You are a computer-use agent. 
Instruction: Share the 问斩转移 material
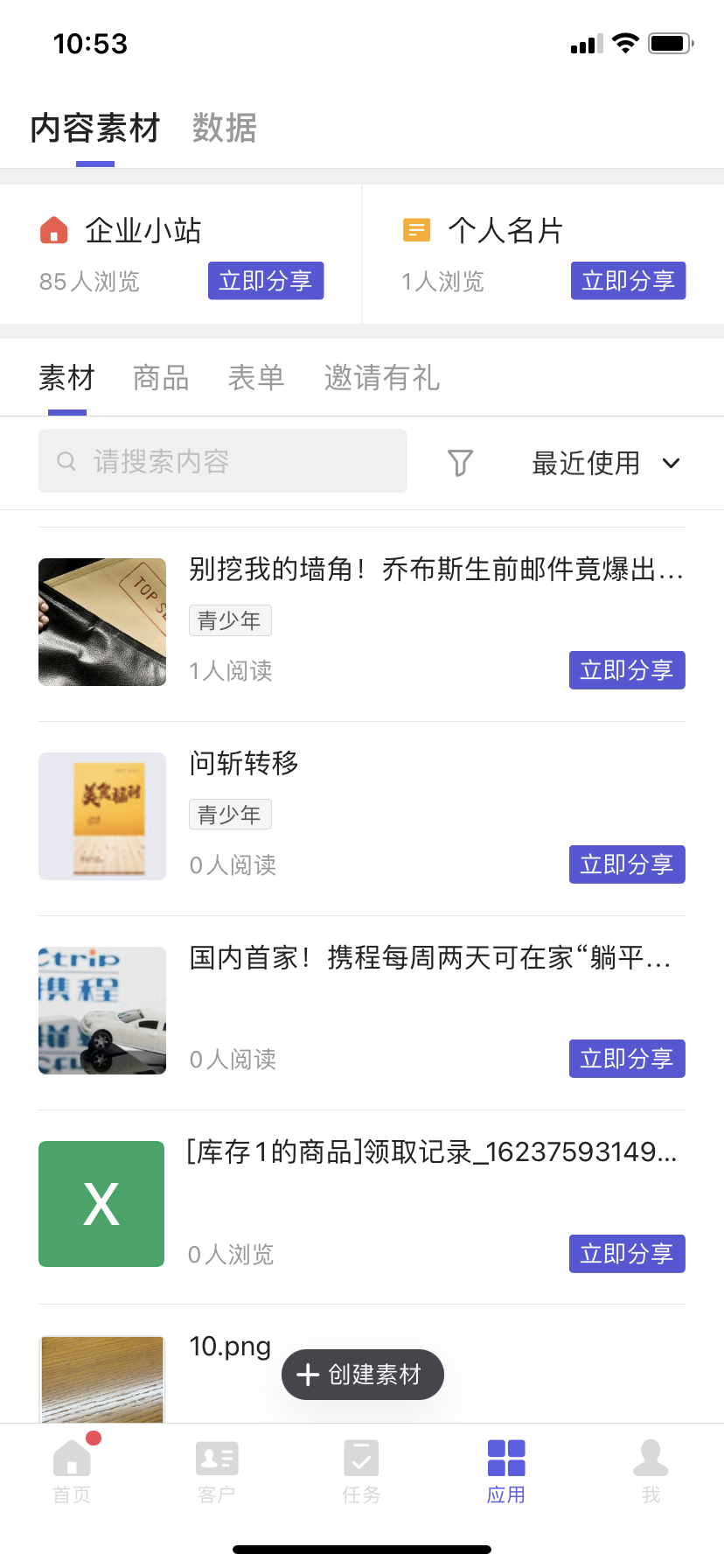(x=627, y=864)
